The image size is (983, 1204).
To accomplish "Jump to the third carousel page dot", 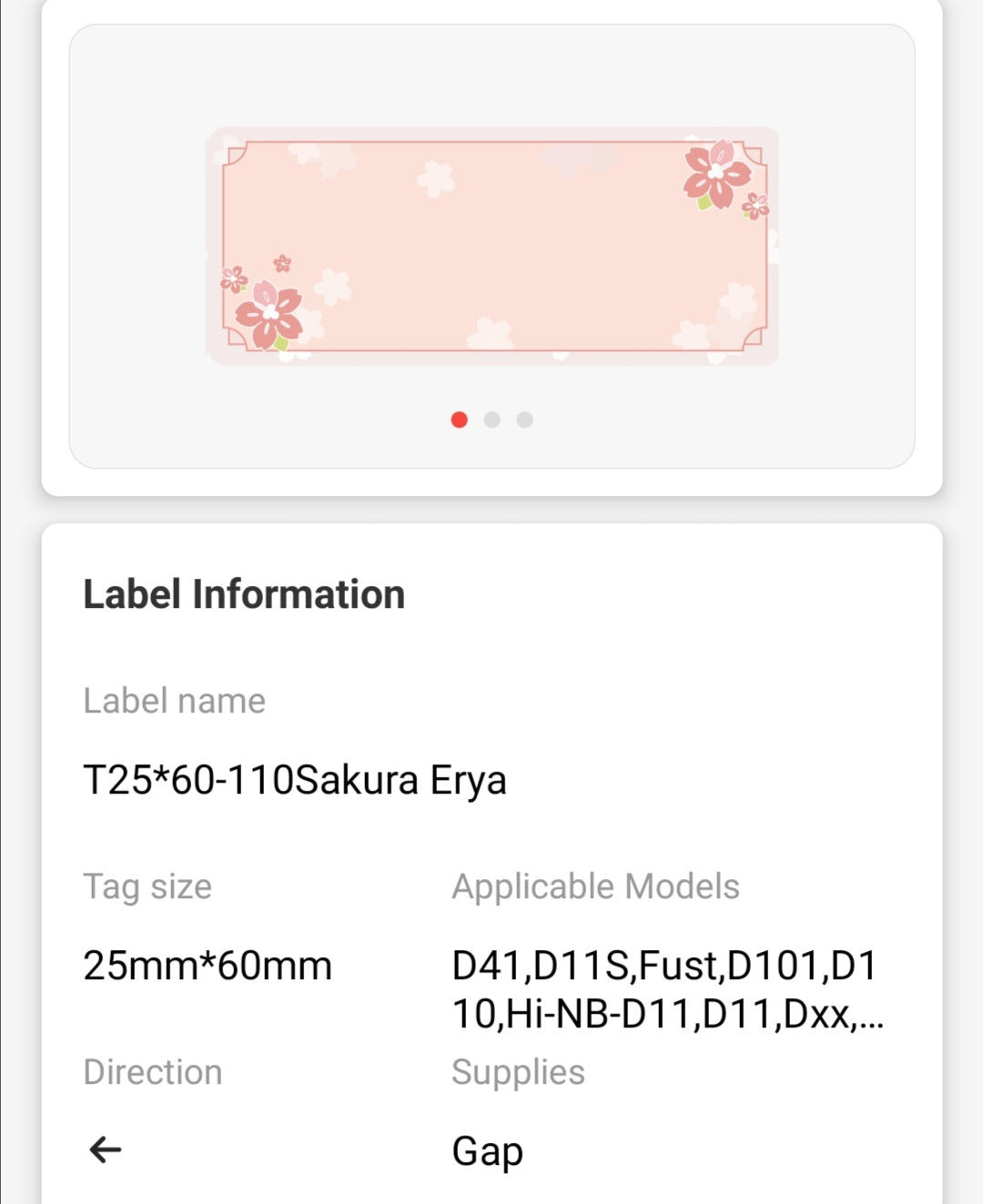I will [x=525, y=420].
